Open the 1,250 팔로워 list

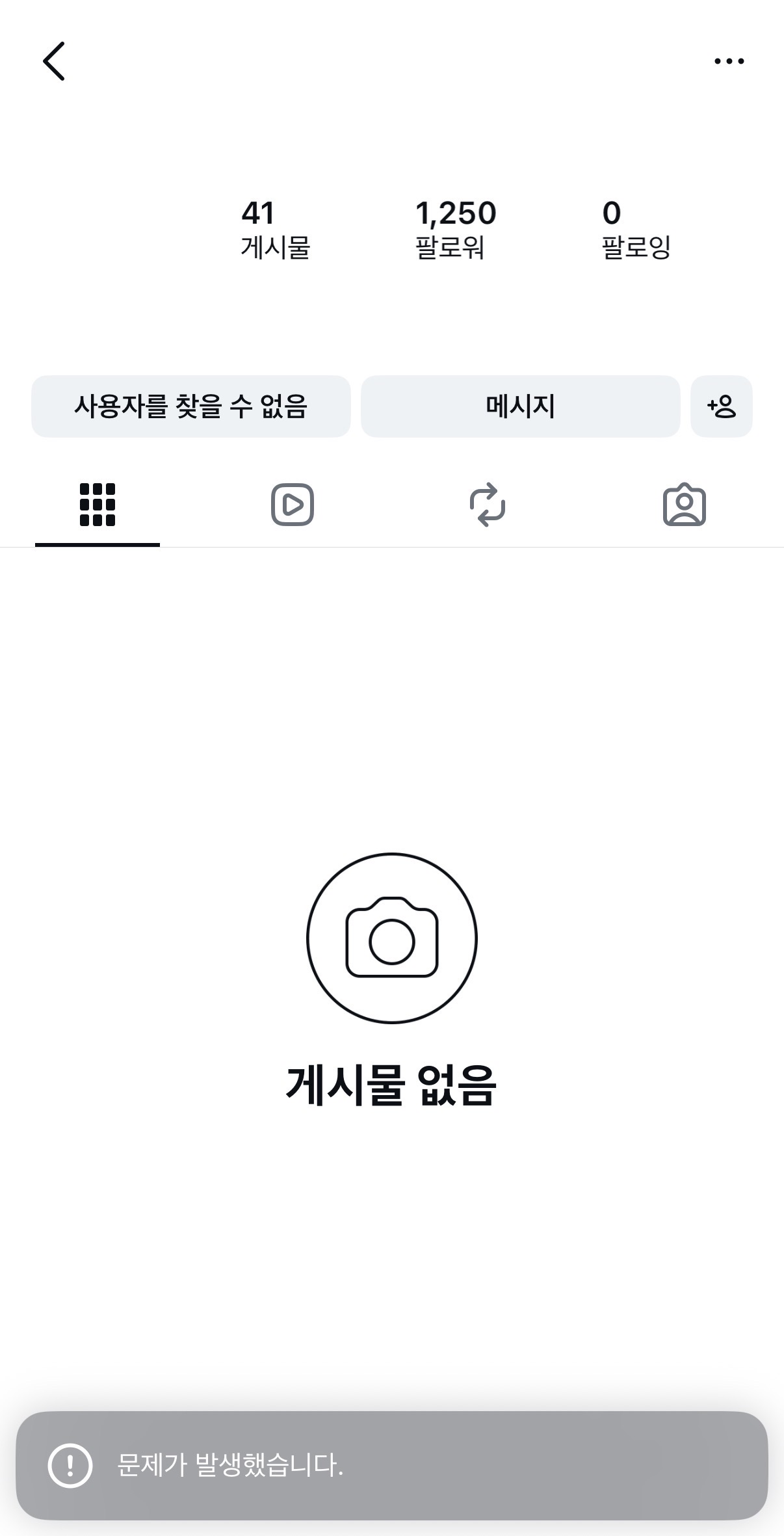455,230
